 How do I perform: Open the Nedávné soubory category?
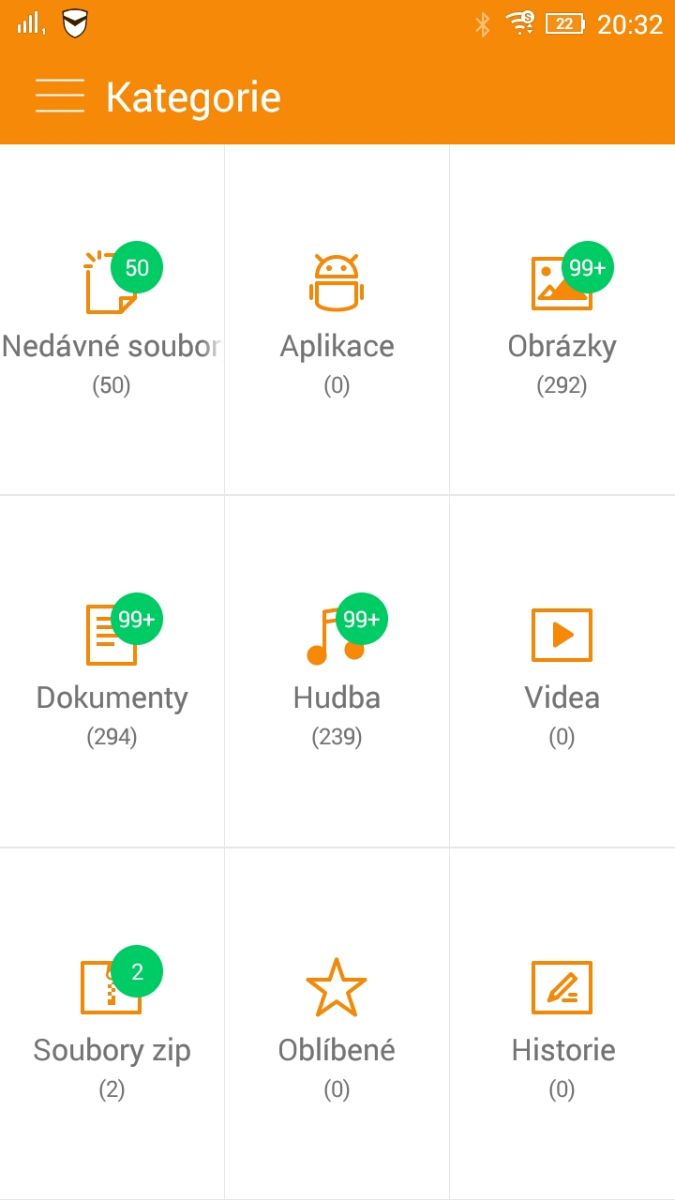[112, 320]
